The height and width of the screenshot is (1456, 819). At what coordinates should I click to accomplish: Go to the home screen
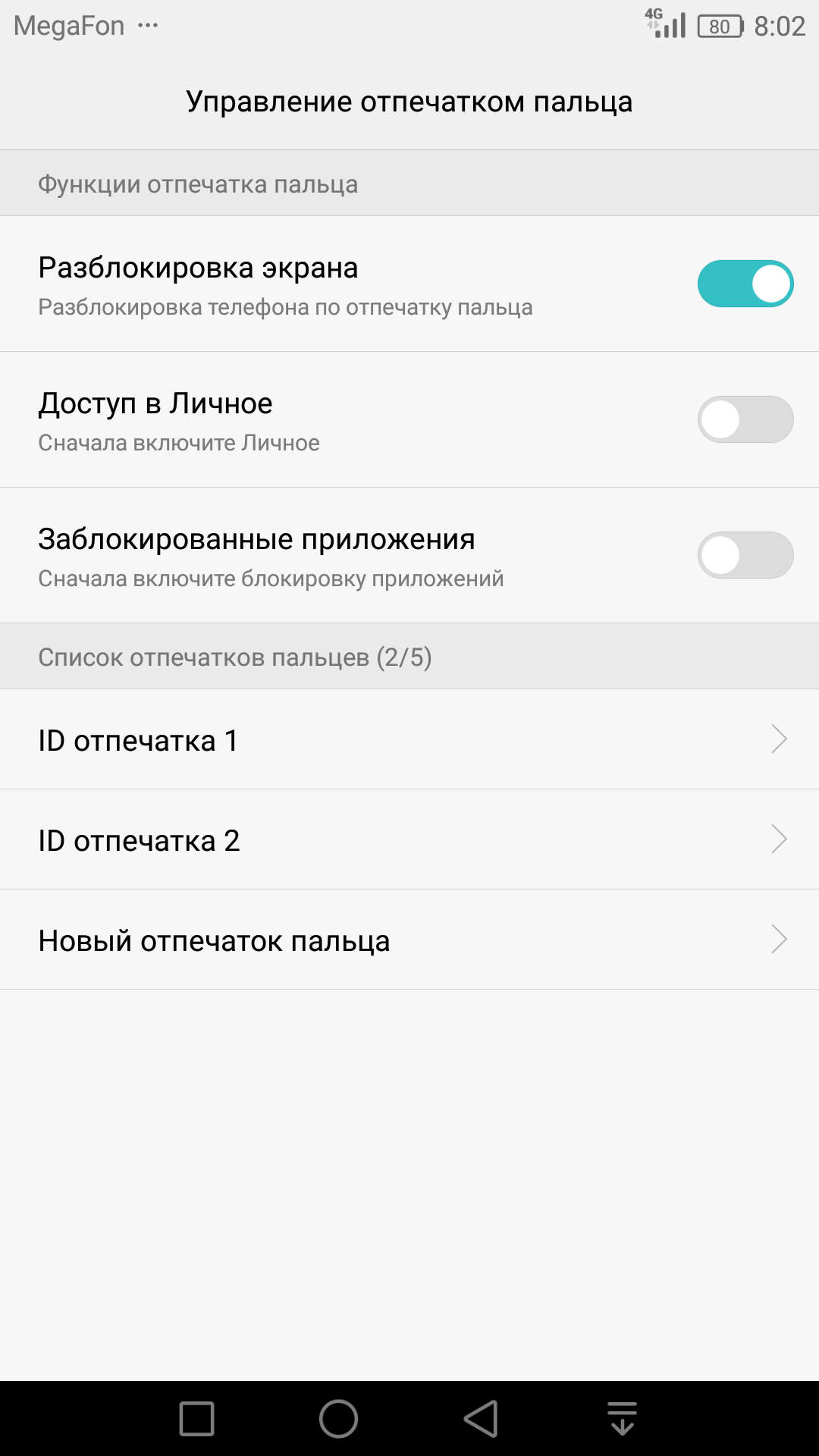pos(338,1419)
